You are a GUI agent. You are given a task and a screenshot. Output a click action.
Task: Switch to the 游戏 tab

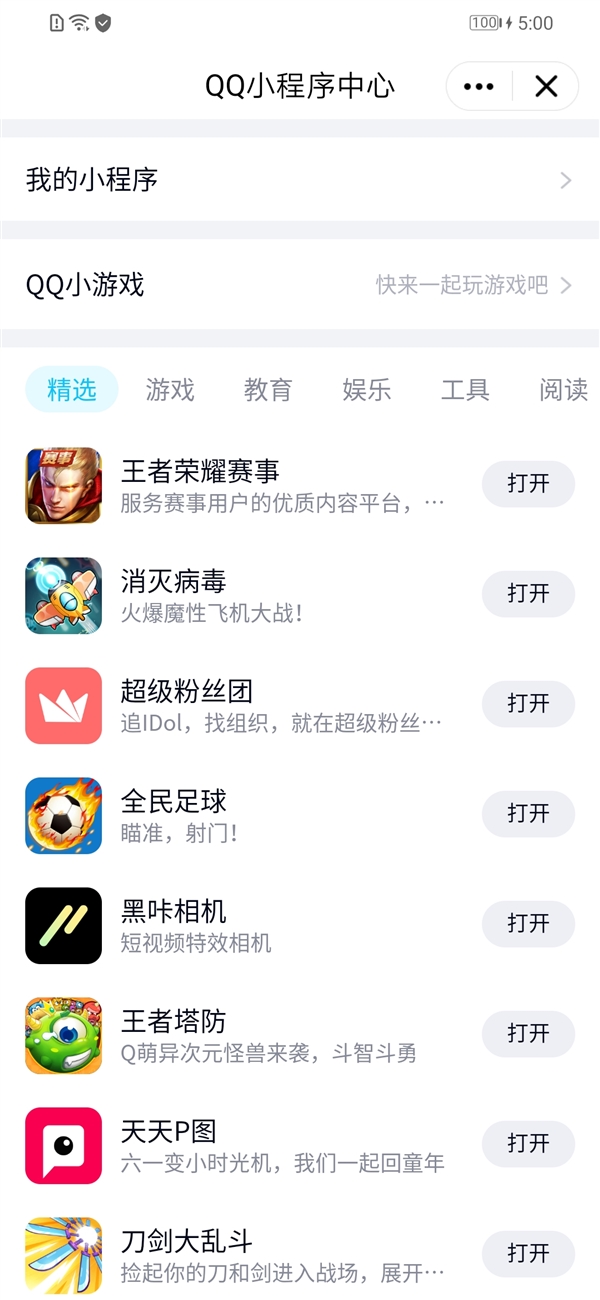[x=170, y=390]
